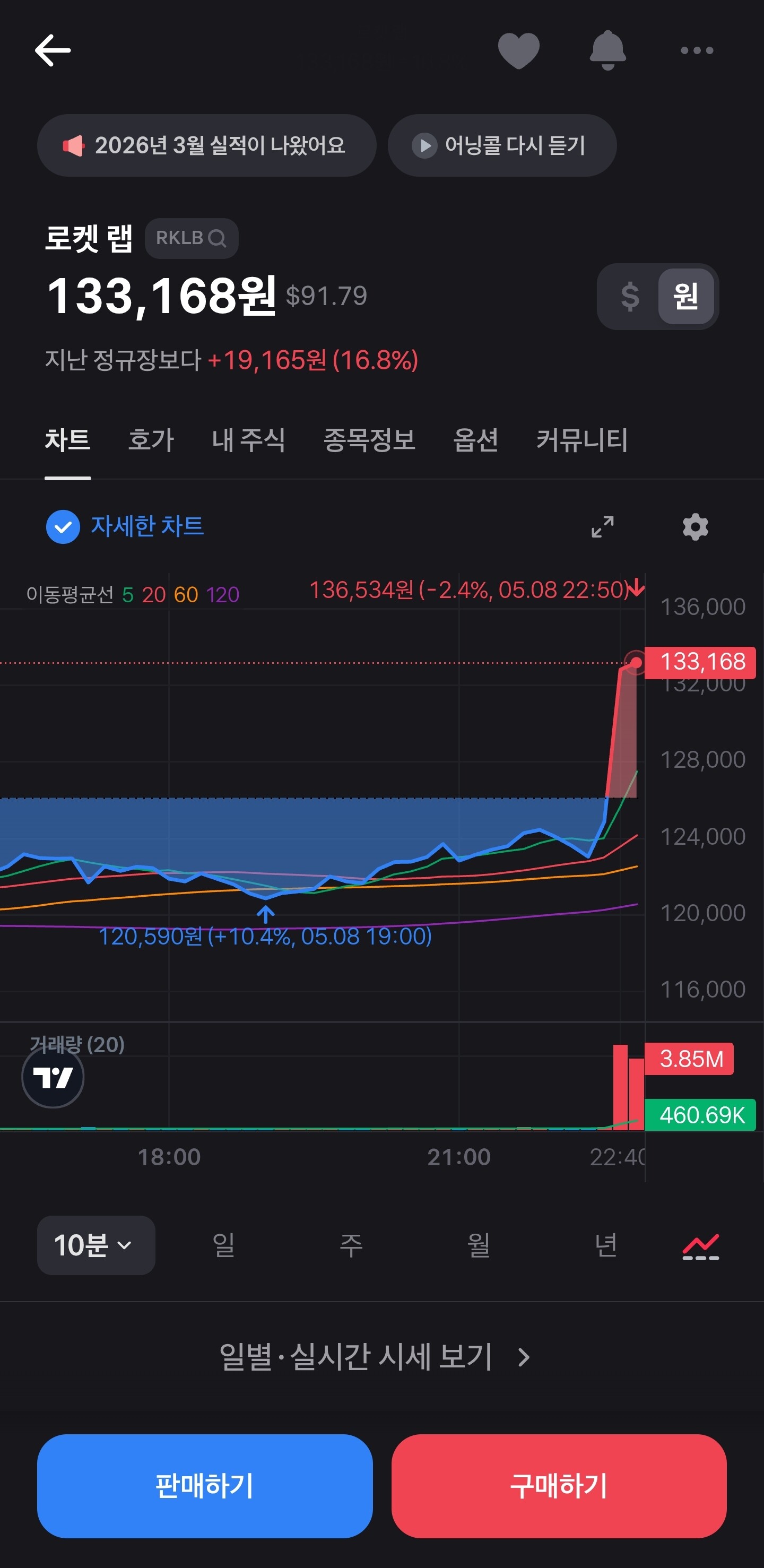This screenshot has height=1568, width=764.
Task: Tap 구매하기 to buy
Action: (x=559, y=1486)
